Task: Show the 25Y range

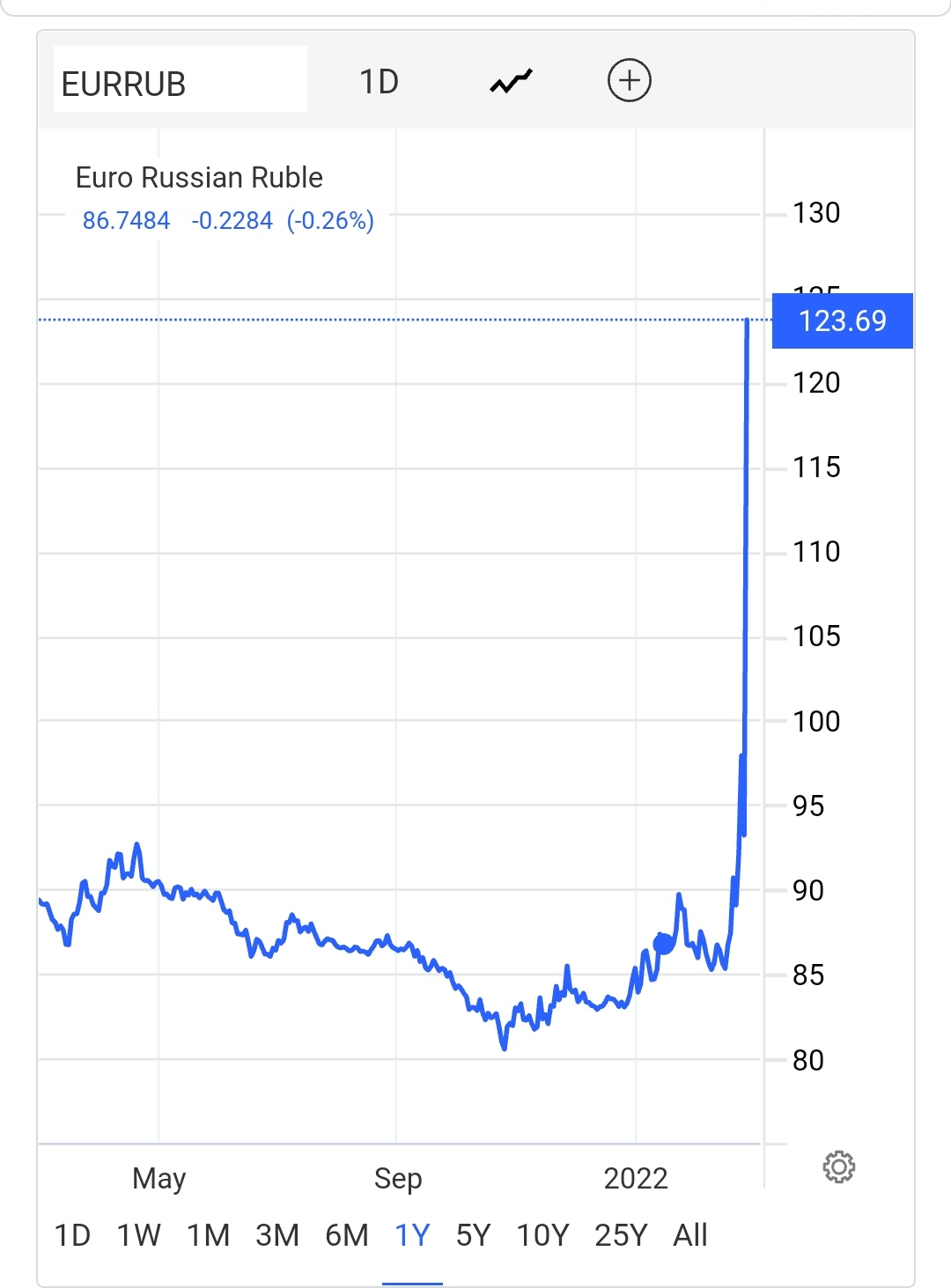Action: (621, 1235)
